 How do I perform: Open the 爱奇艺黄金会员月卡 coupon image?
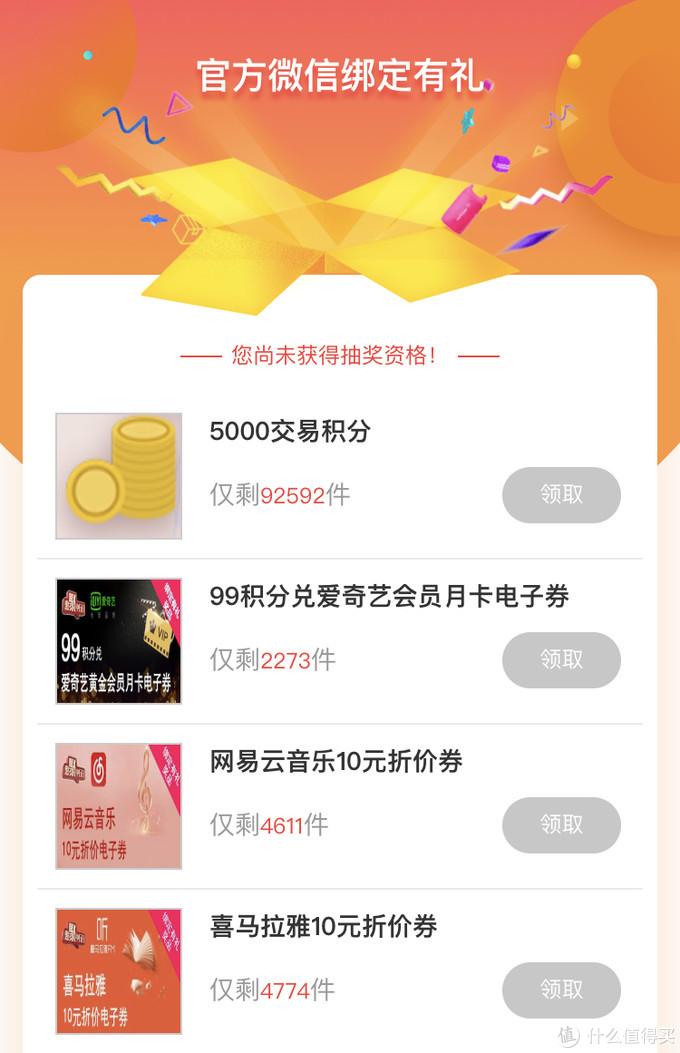(119, 641)
